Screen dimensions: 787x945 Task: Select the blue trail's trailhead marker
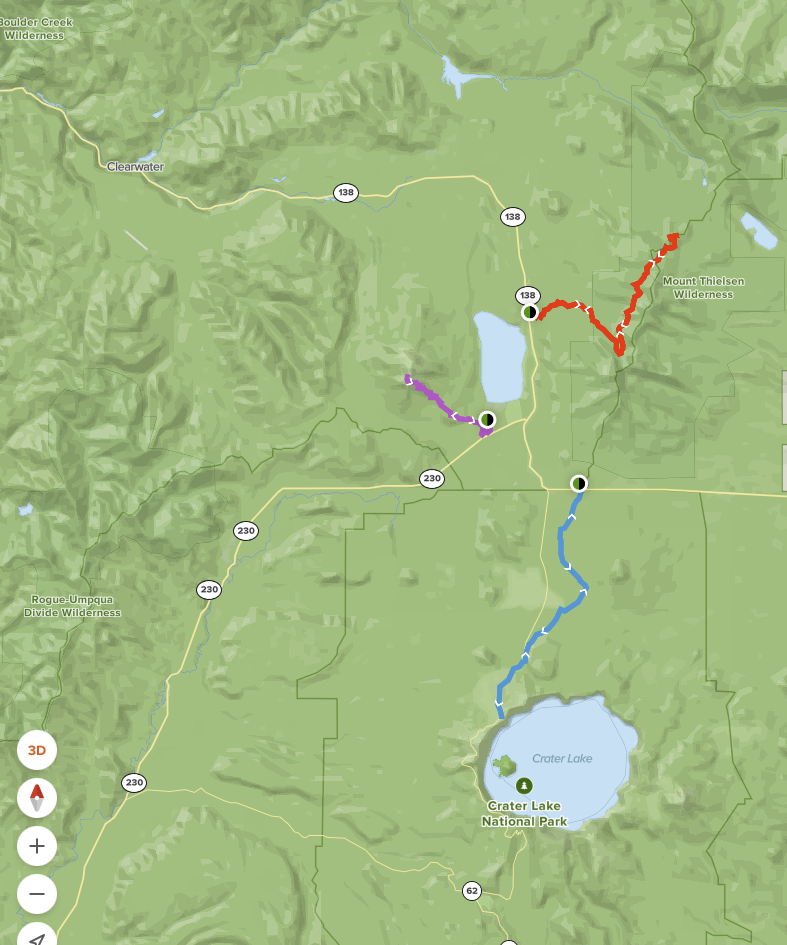578,484
